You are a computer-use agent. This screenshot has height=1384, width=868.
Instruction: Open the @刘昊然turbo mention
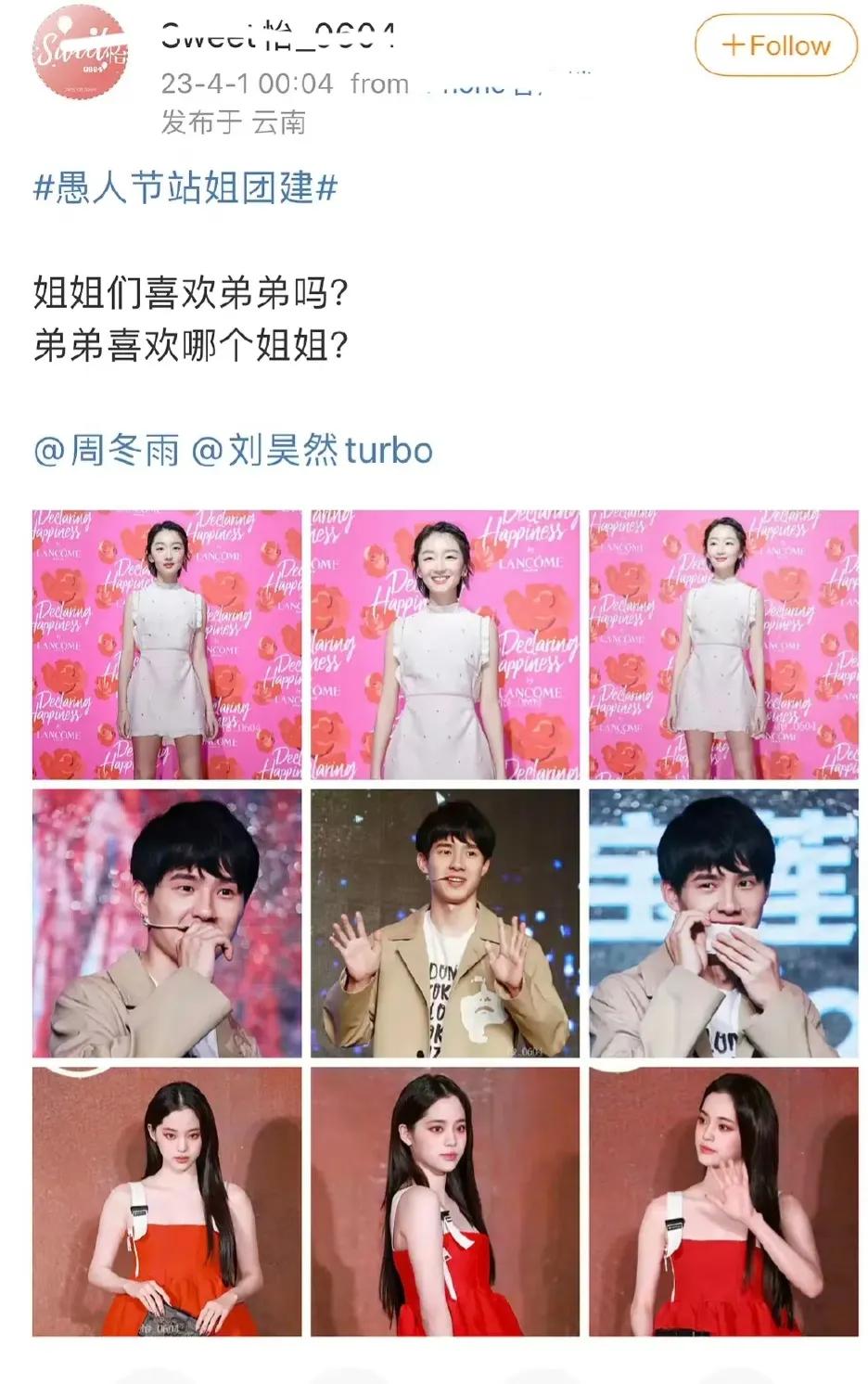point(313,451)
